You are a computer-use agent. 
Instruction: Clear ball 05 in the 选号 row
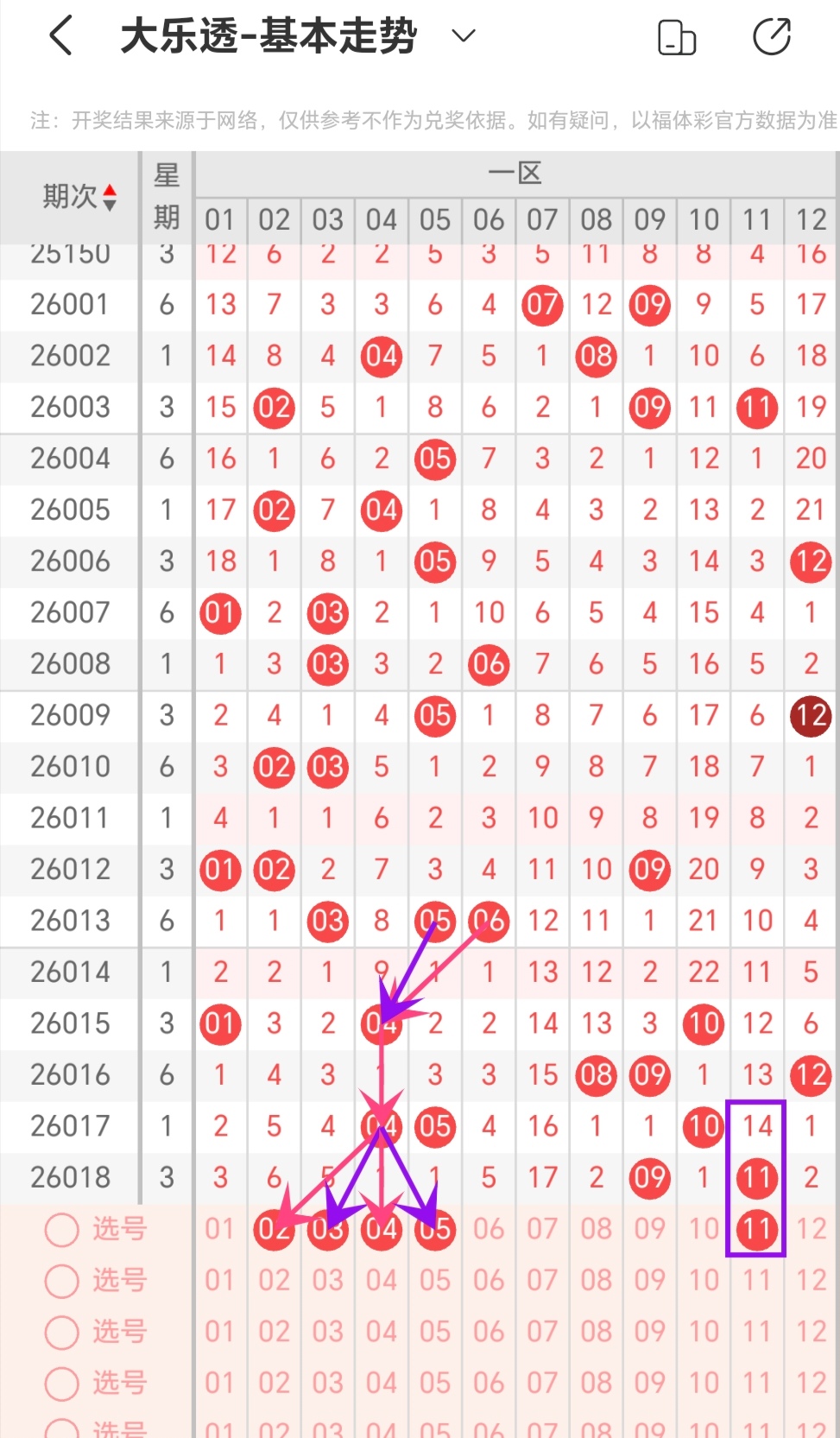[435, 1229]
